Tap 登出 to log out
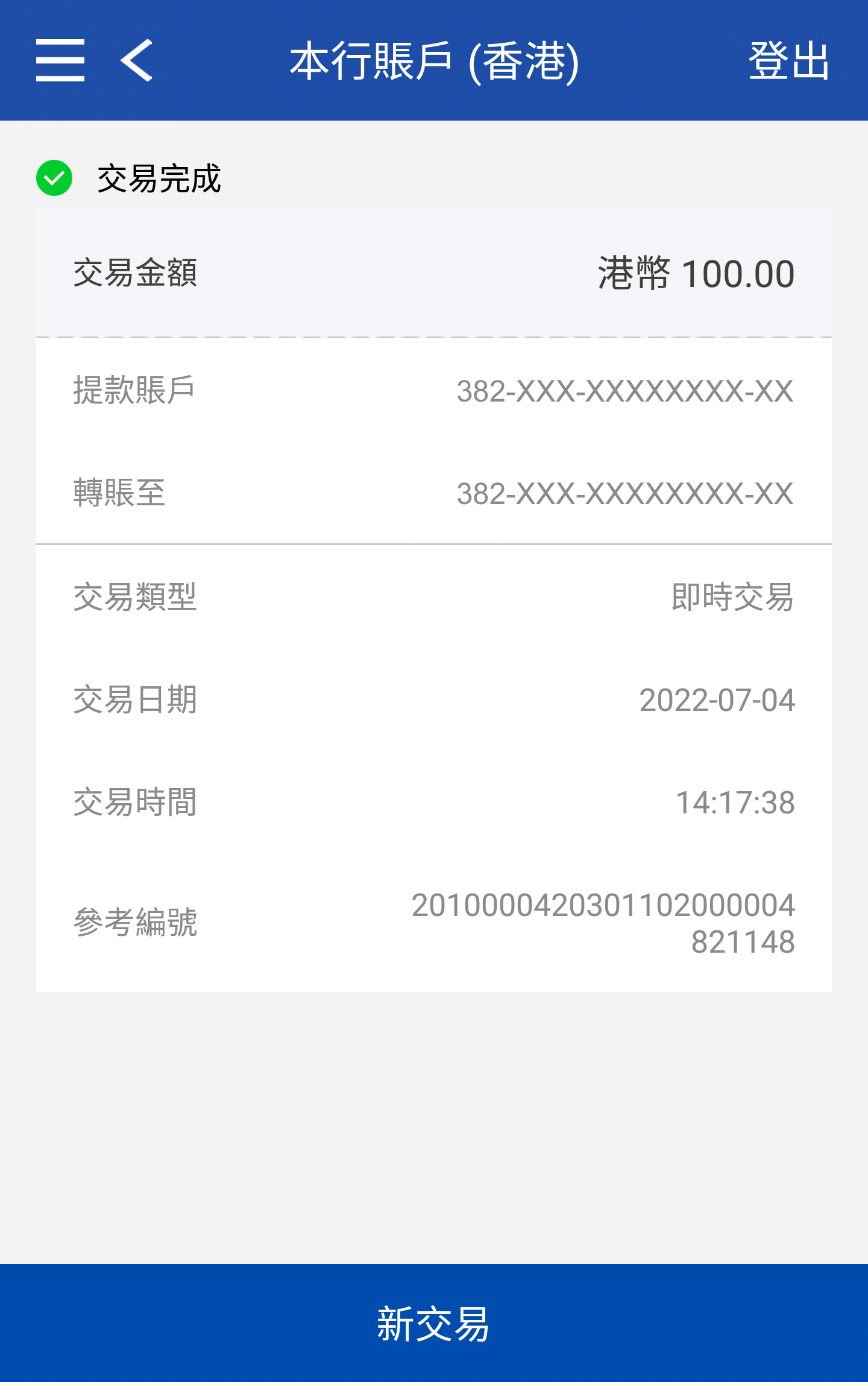Screen dimensions: 868x1382 click(788, 61)
